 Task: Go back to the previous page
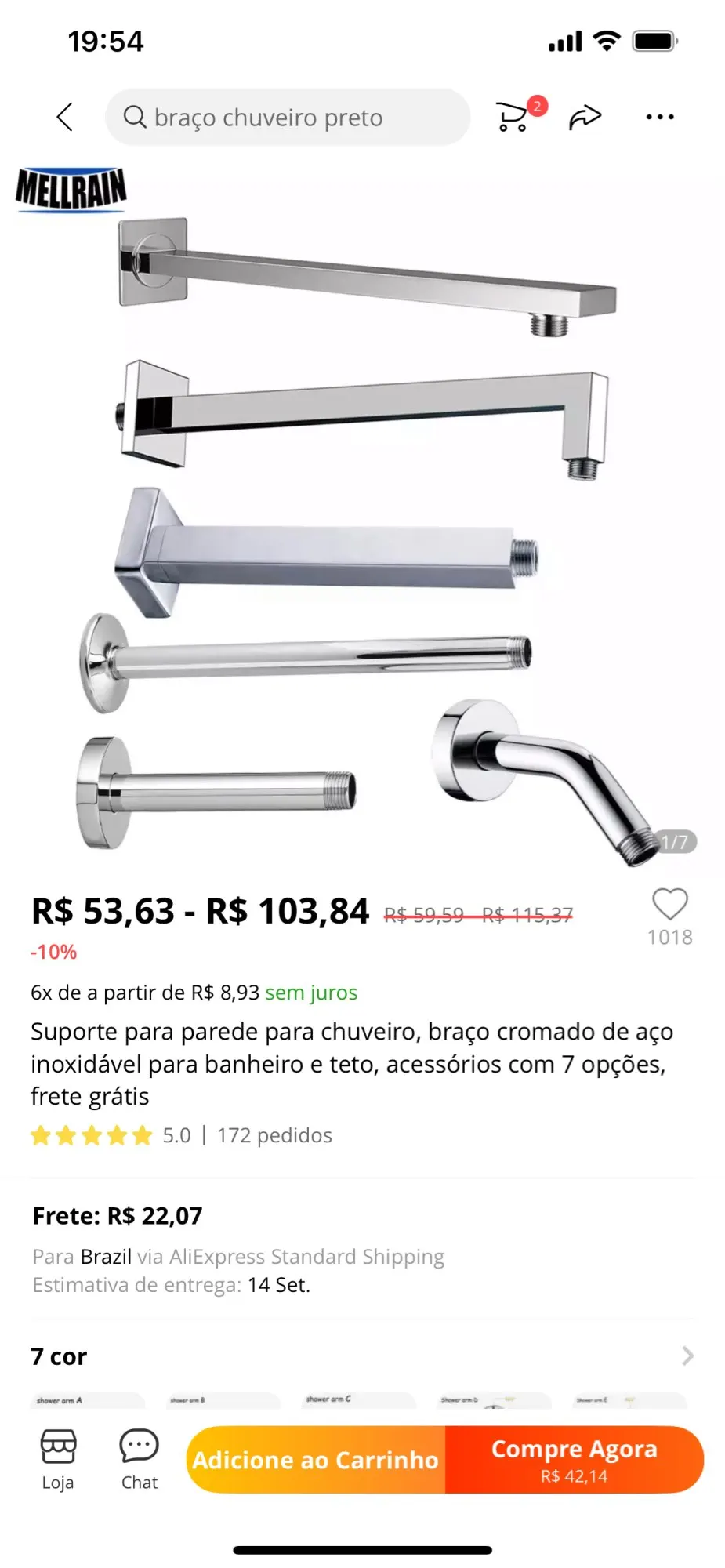click(x=65, y=118)
